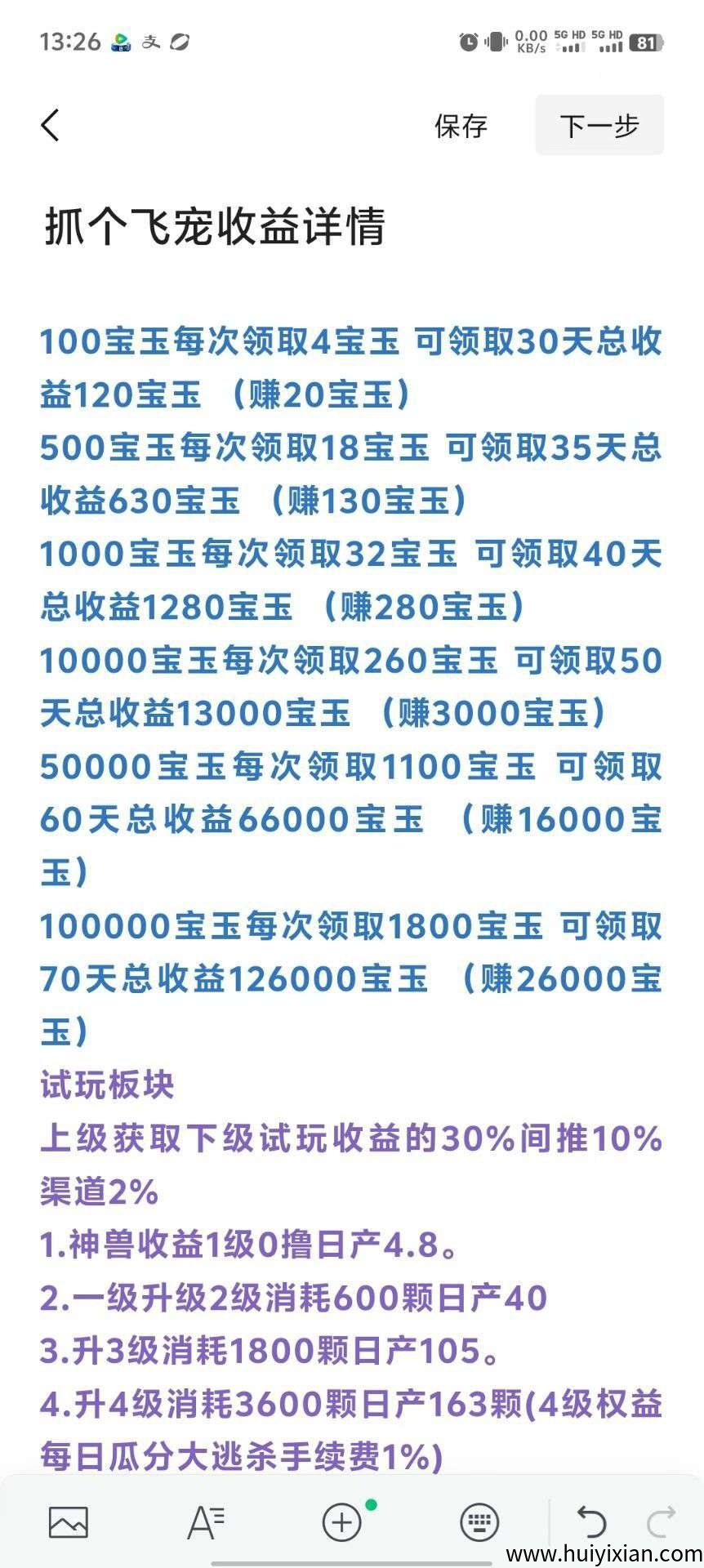Tap the 下一步 next step button
Image resolution: width=704 pixels, height=1568 pixels.
pyautogui.click(x=599, y=125)
